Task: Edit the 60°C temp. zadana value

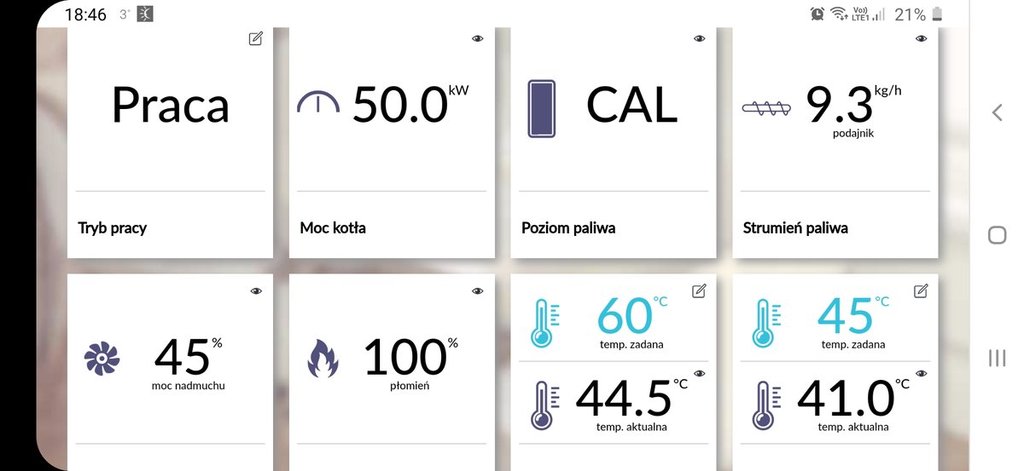Action: (699, 290)
